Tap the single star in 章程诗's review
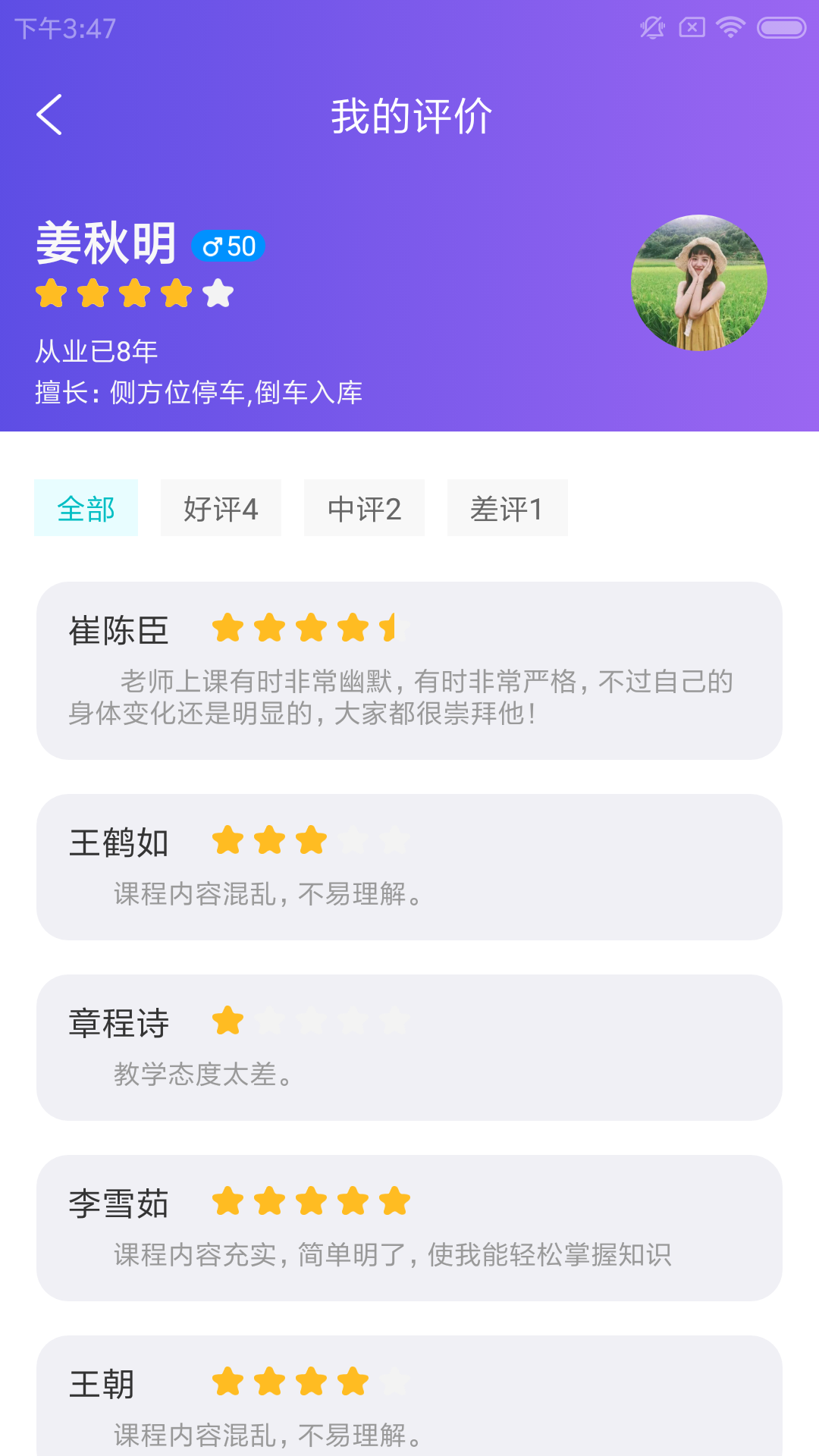The height and width of the screenshot is (1456, 819). pyautogui.click(x=227, y=1021)
